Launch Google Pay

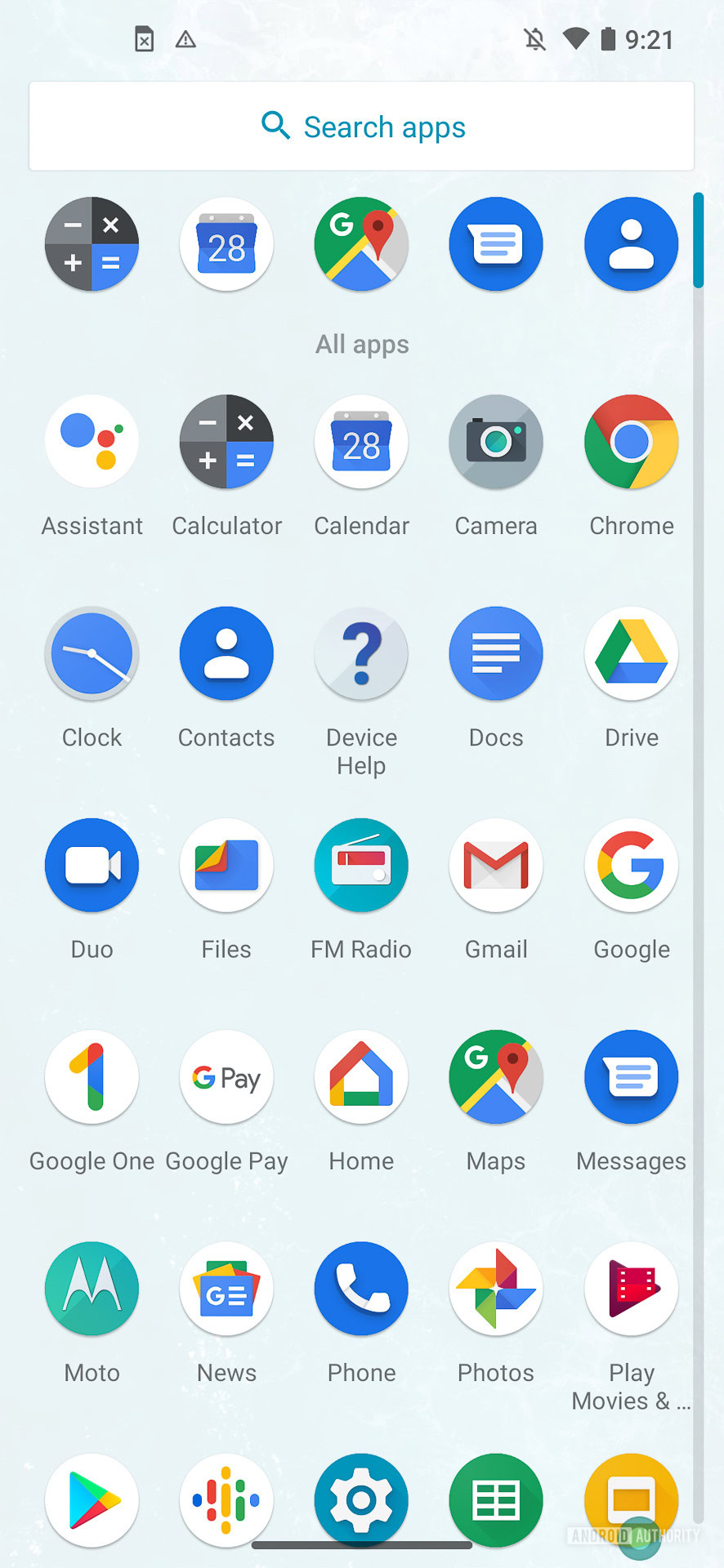[226, 1076]
